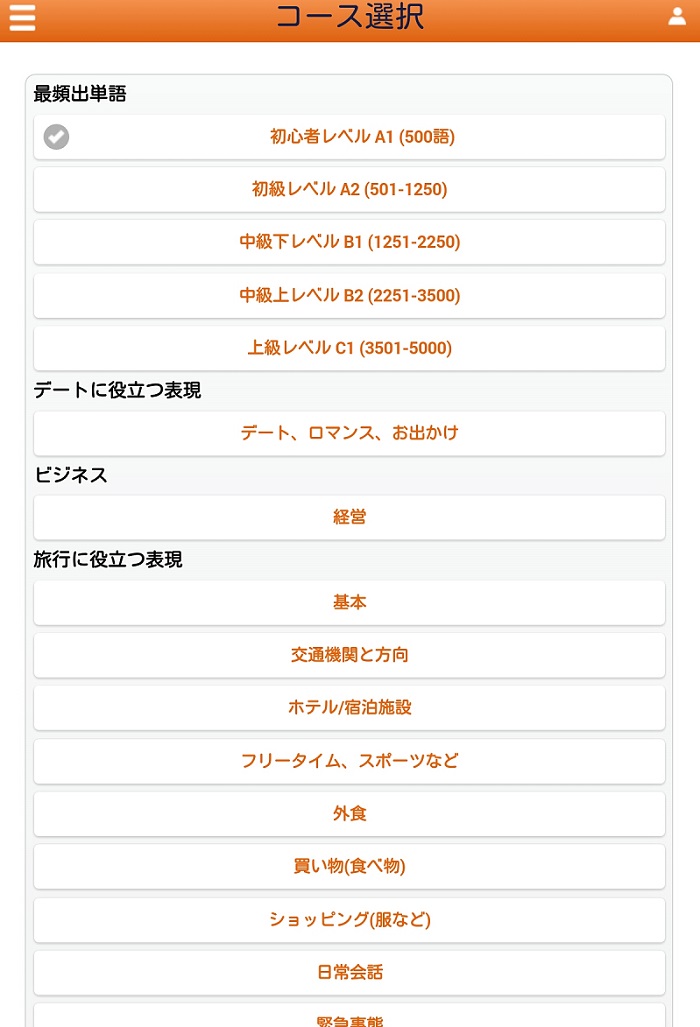Open the 外食 course

click(350, 814)
